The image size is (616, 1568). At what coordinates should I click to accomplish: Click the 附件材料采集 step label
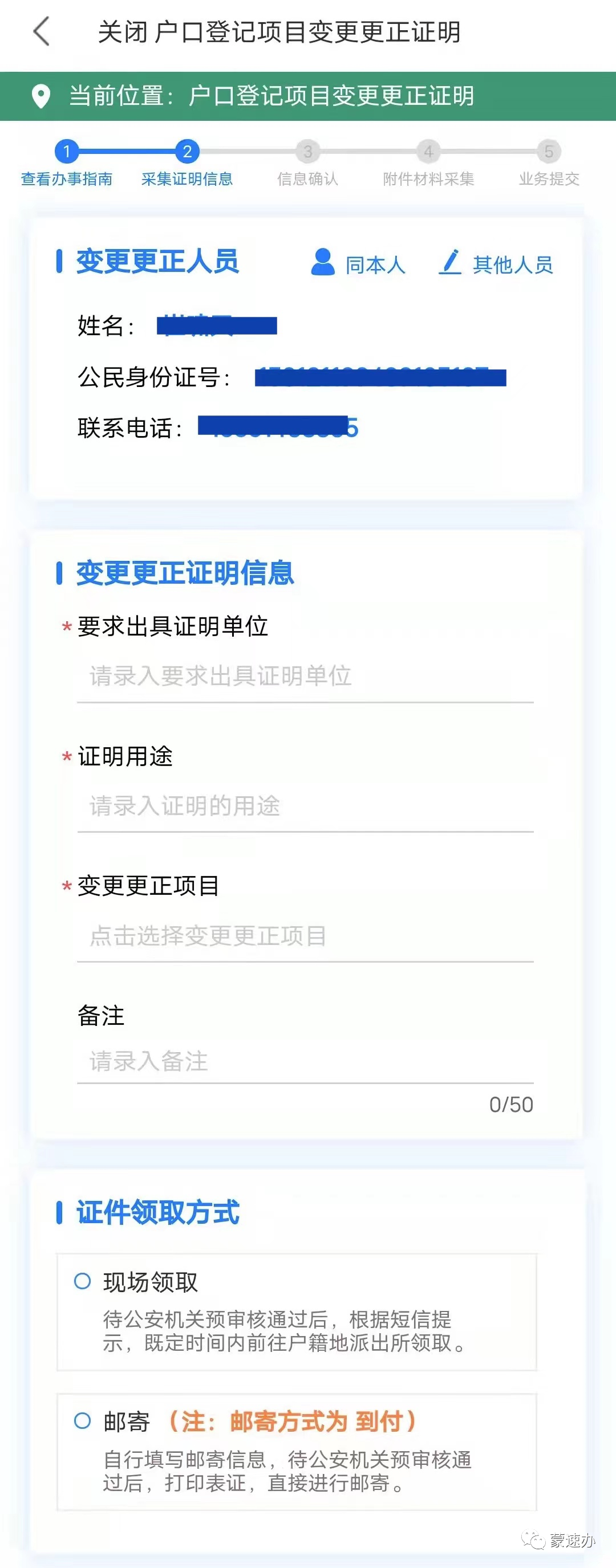point(428,180)
